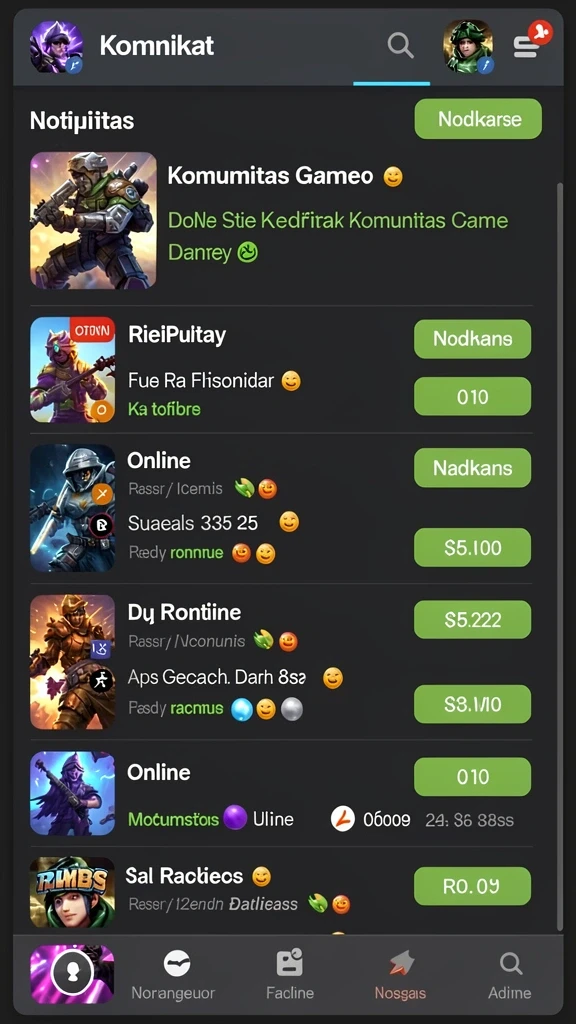Go to the Adime tab
Viewport: 576px width, 1024px height.
(509, 976)
